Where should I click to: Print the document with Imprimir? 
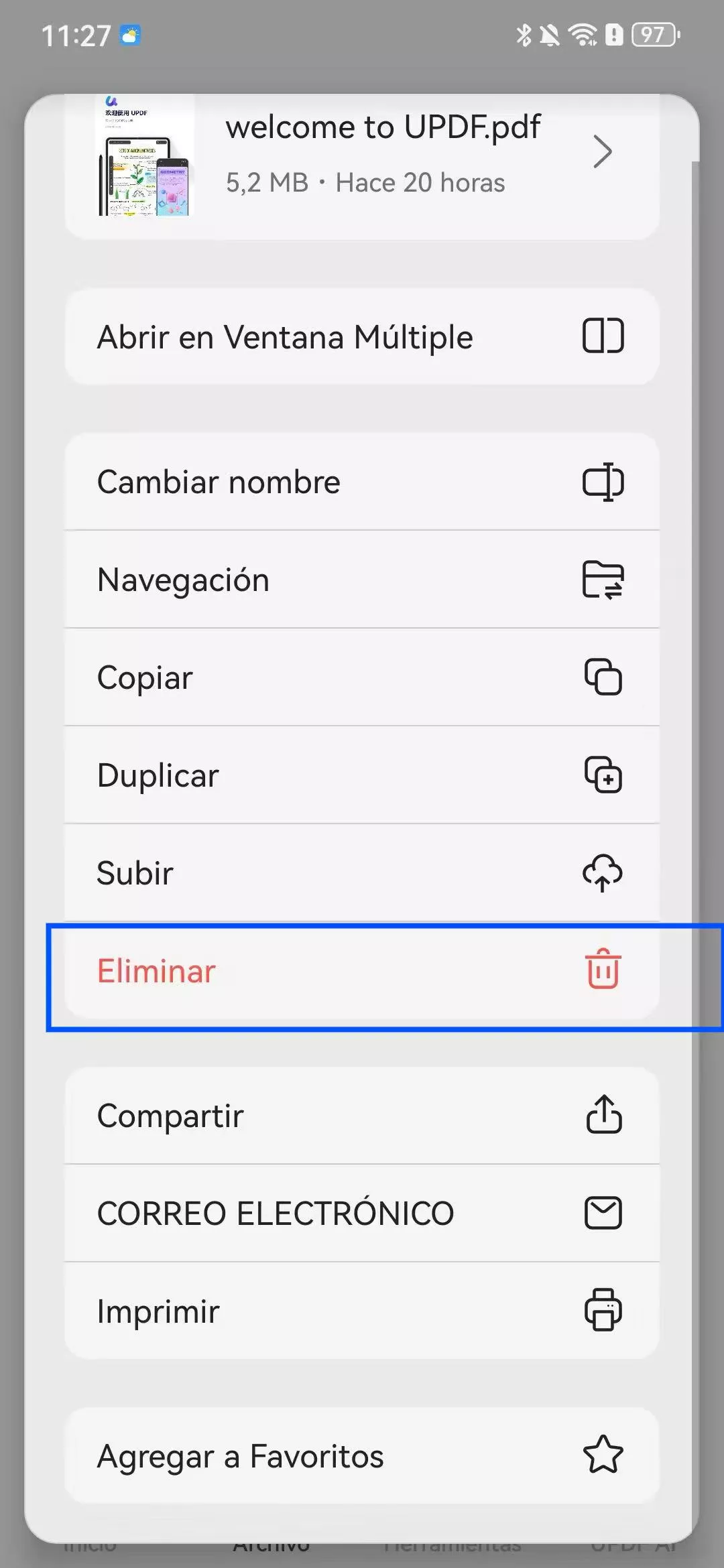pos(362,1311)
